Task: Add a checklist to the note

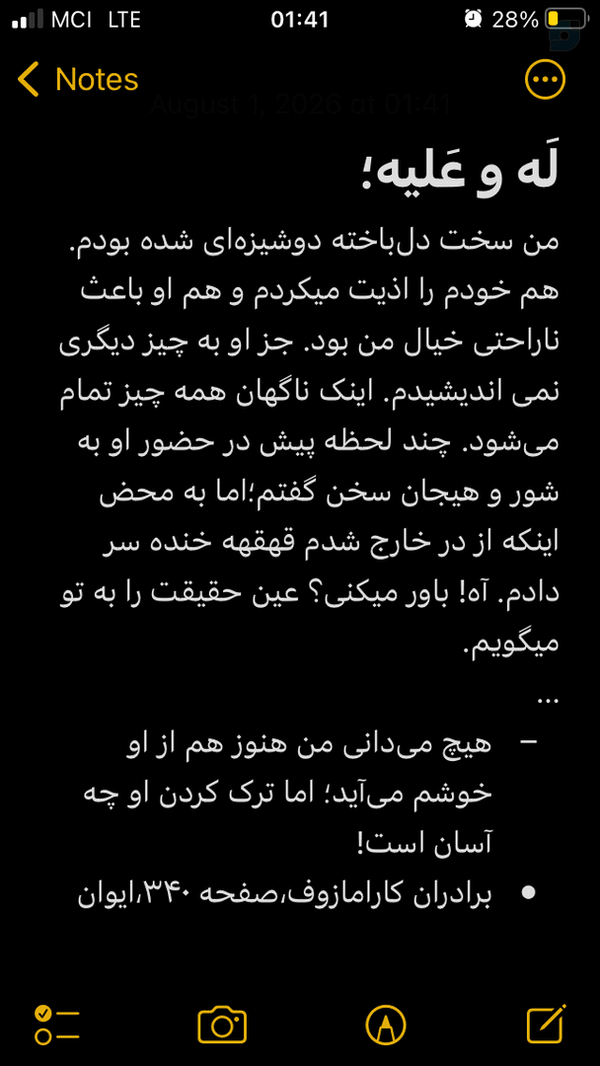Action: 56,1025
